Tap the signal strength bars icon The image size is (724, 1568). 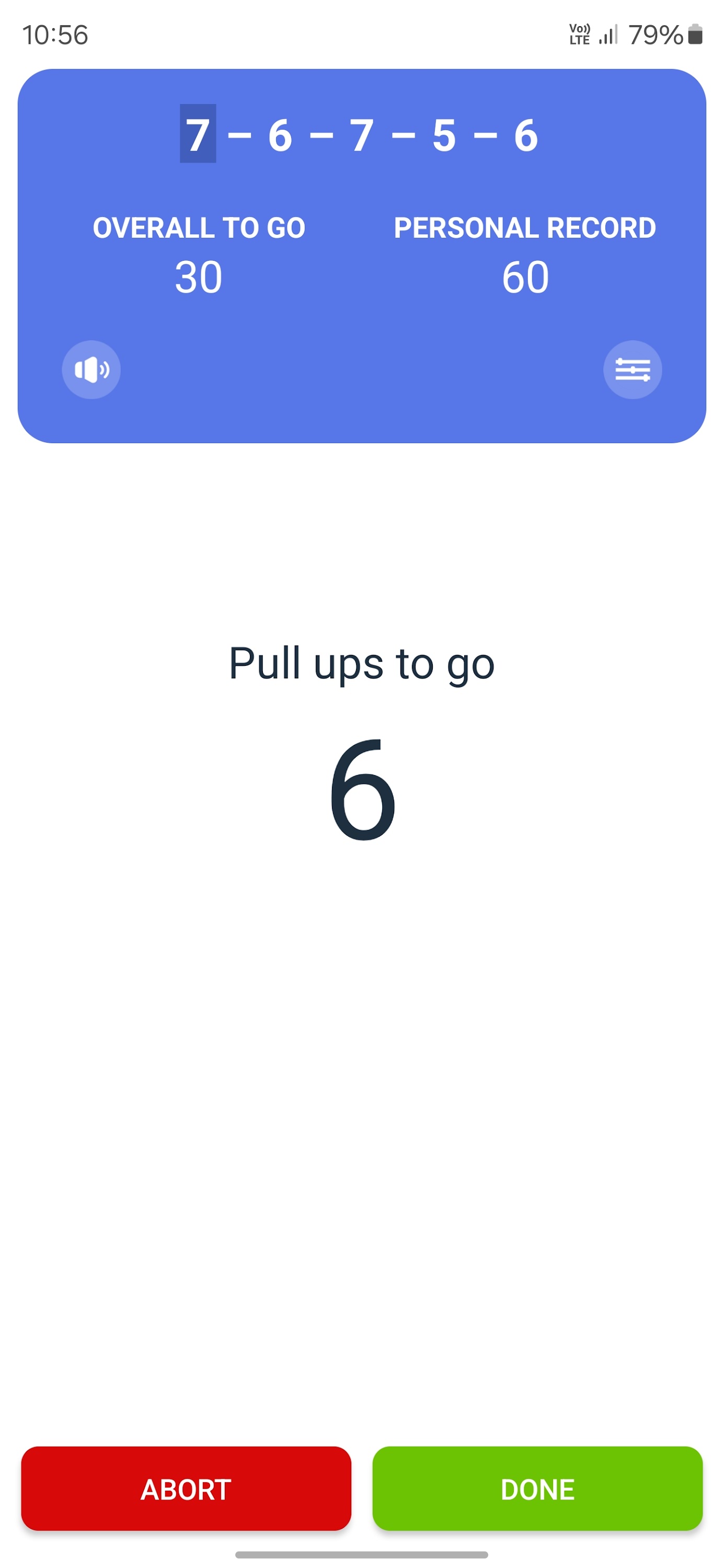(606, 34)
